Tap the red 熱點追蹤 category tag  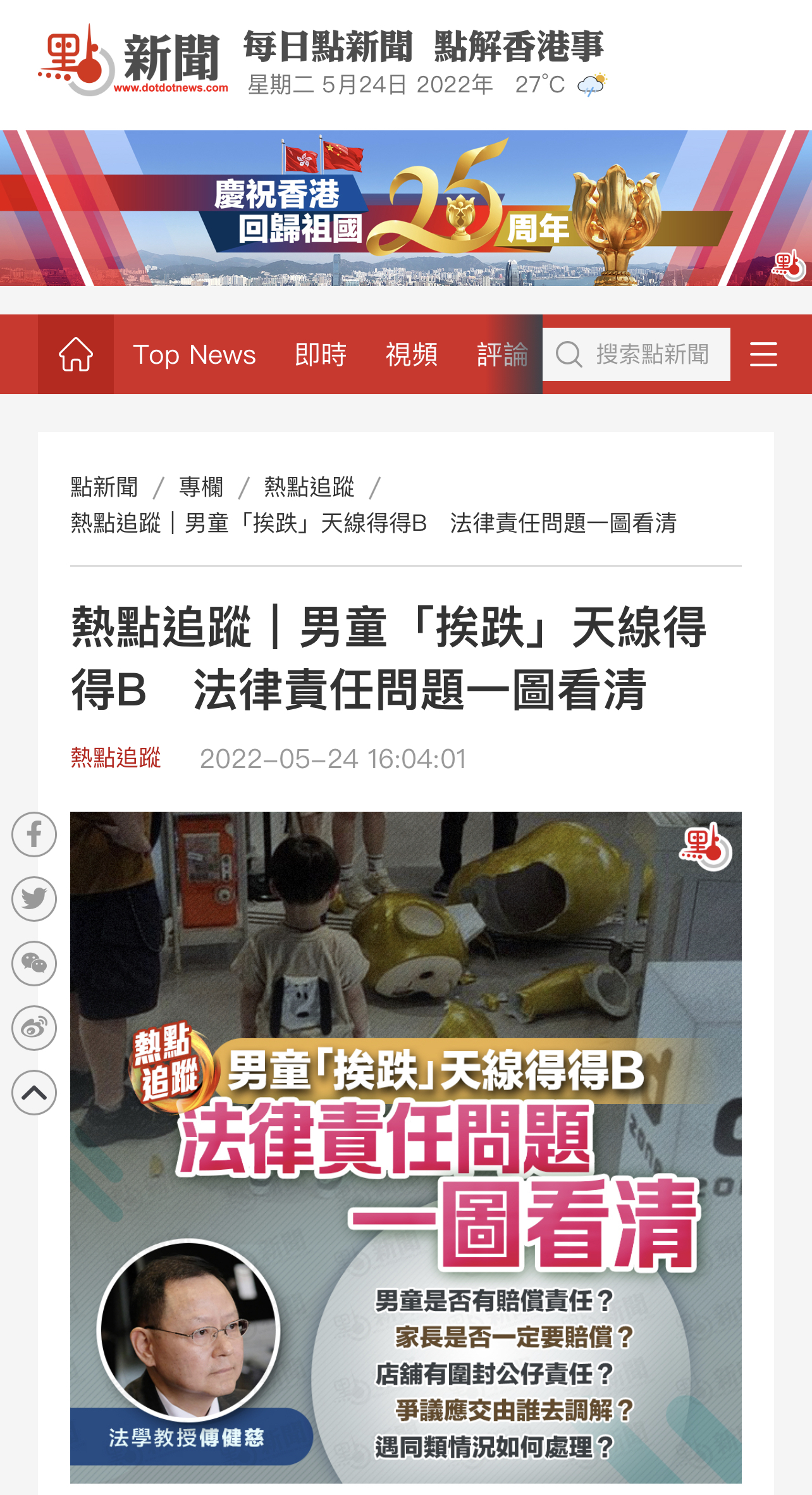(116, 757)
